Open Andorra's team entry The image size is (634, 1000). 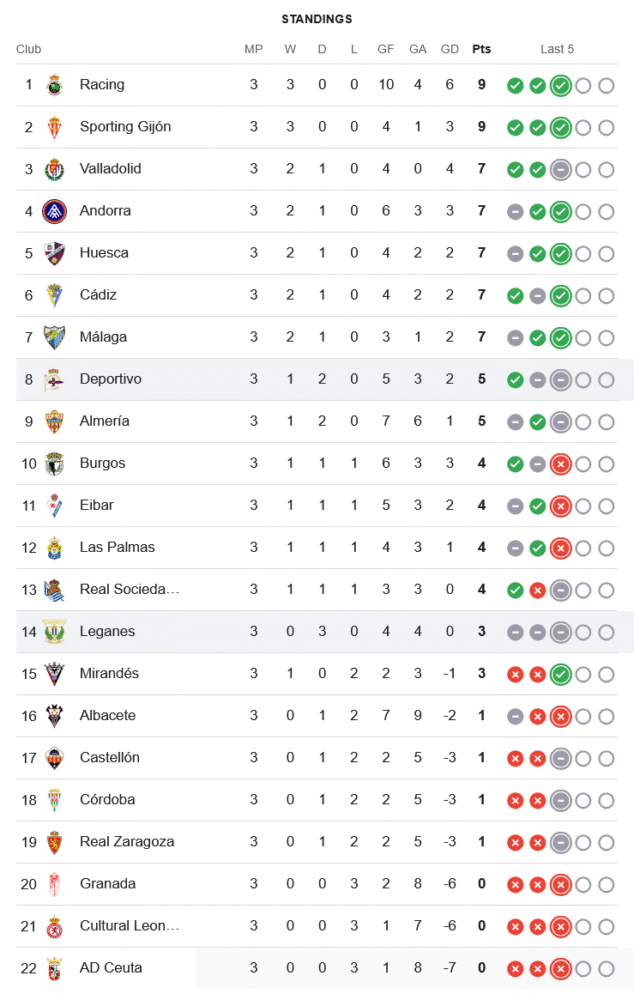(x=105, y=211)
